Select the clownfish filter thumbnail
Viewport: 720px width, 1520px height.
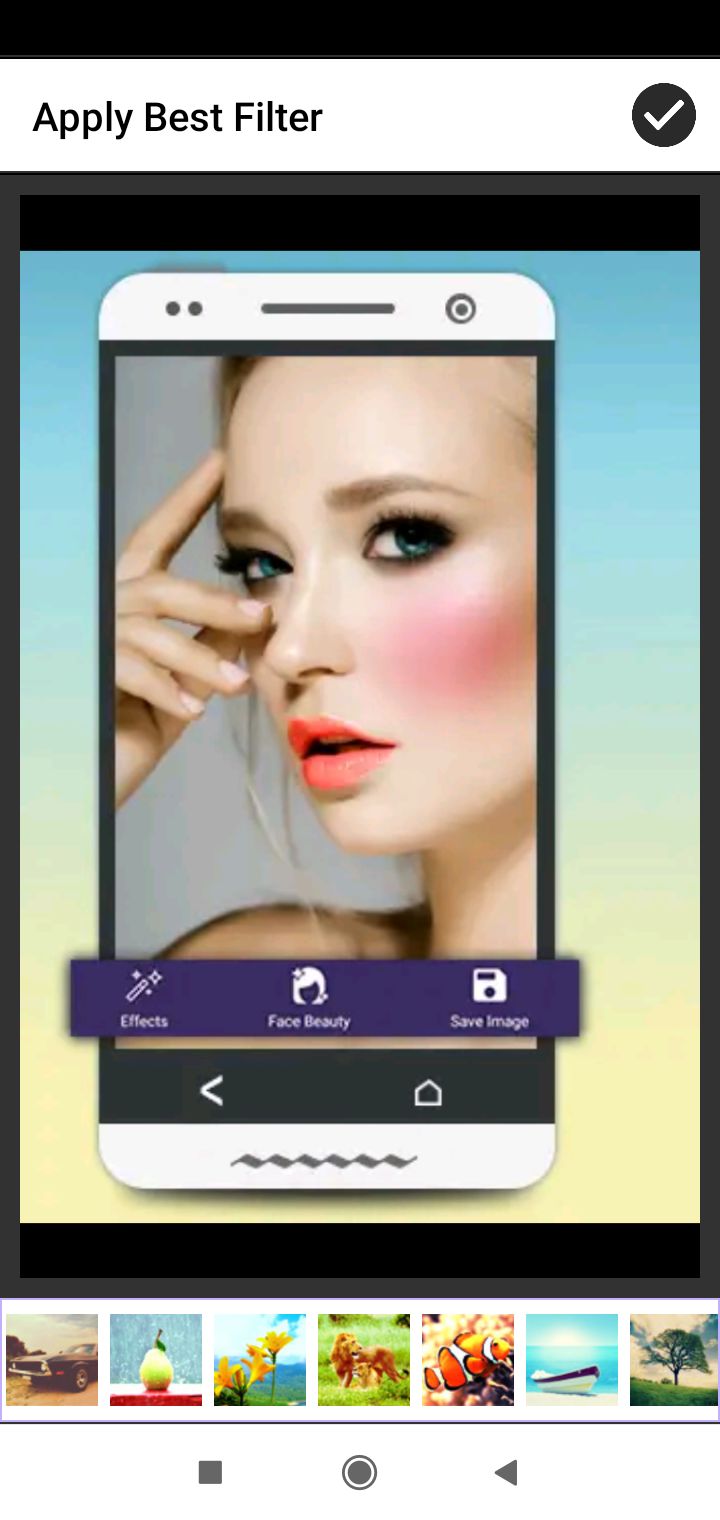[468, 1360]
